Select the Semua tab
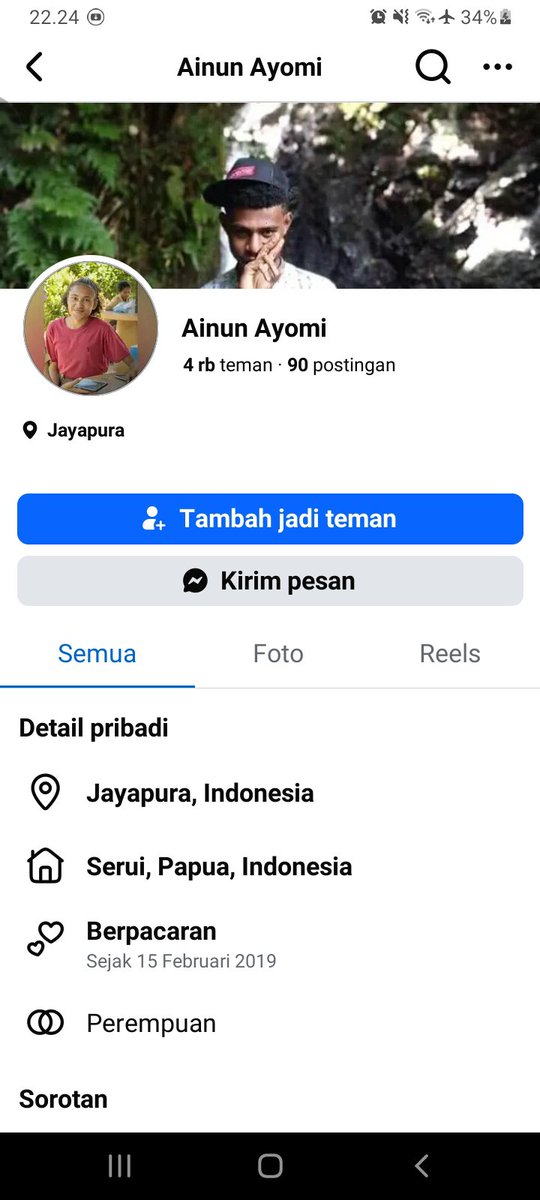 pos(97,654)
